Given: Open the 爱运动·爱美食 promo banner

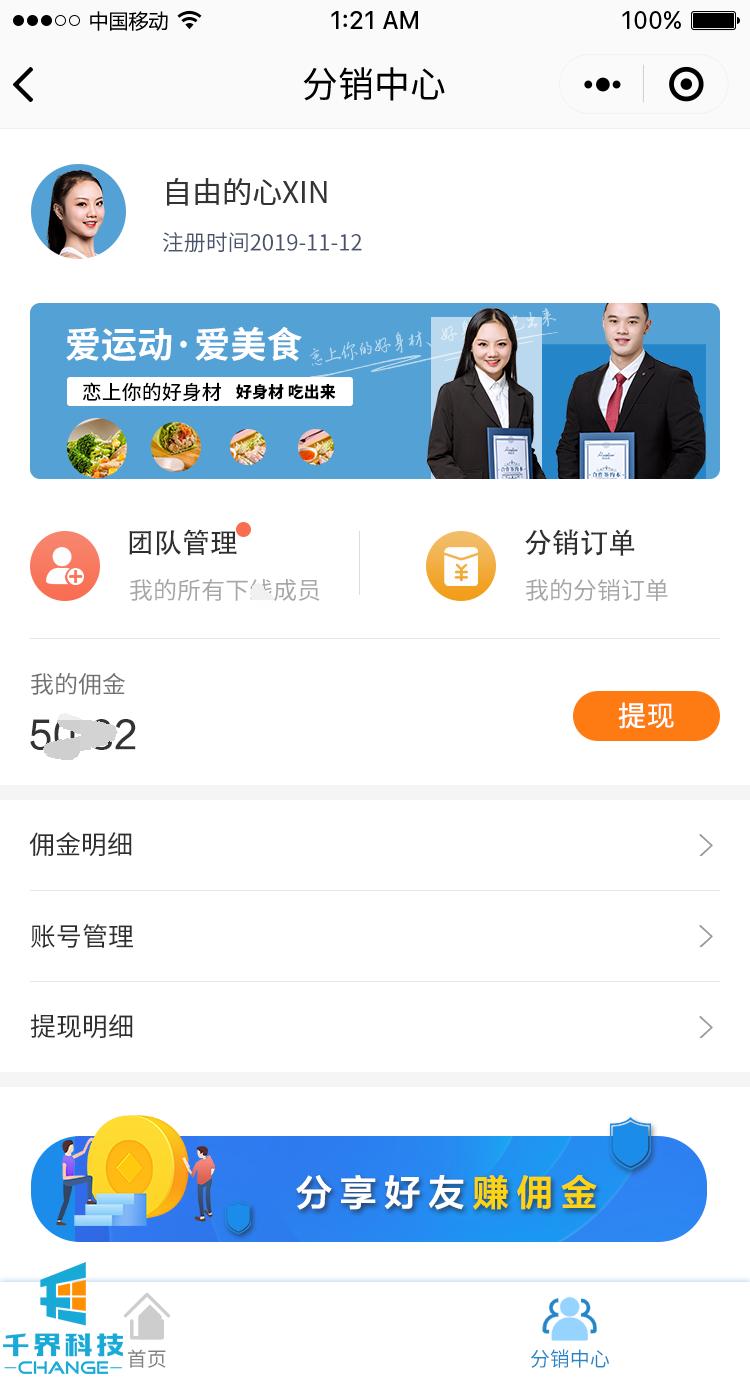Looking at the screenshot, I should (x=374, y=391).
